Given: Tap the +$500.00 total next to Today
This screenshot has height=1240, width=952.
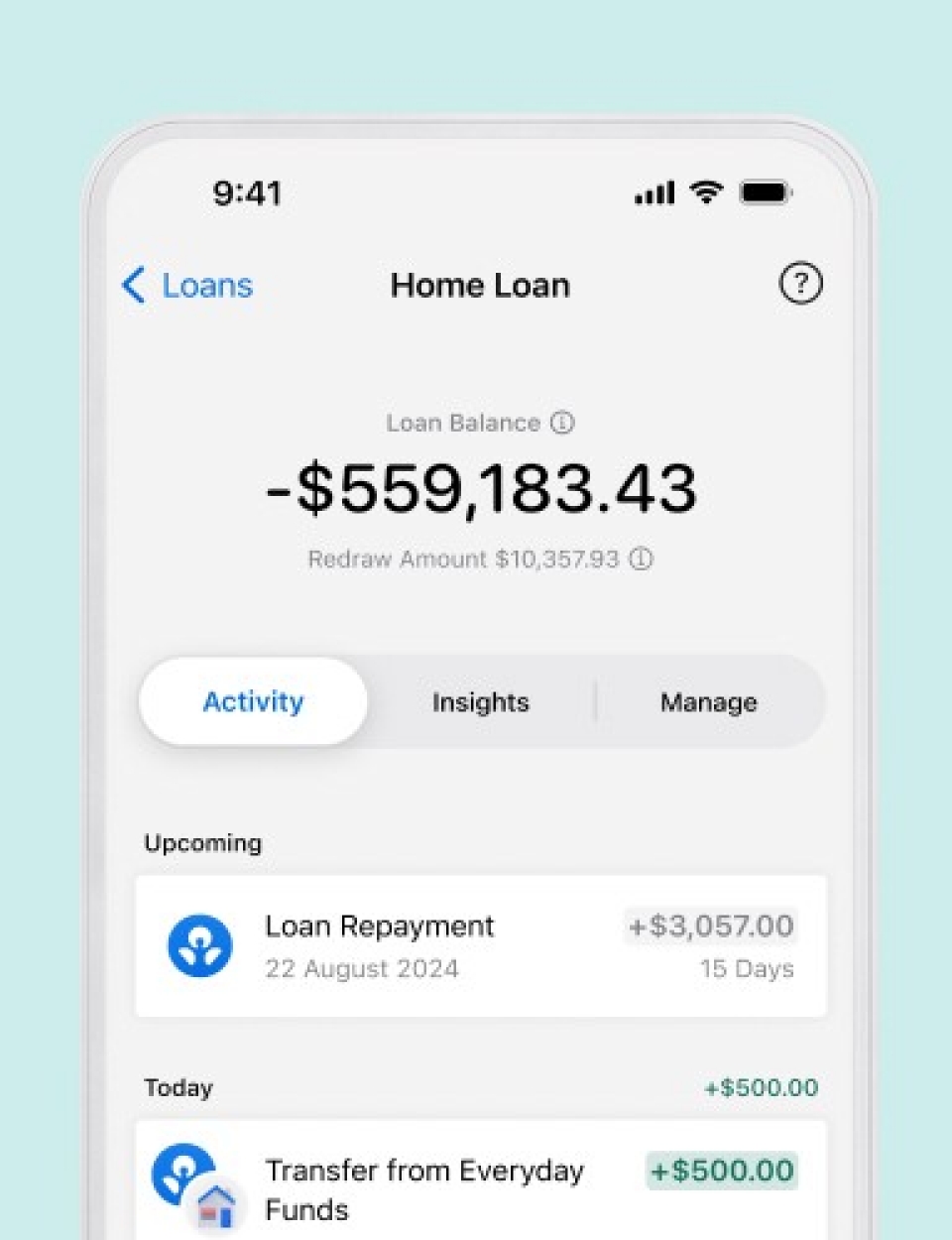Looking at the screenshot, I should (x=760, y=1087).
